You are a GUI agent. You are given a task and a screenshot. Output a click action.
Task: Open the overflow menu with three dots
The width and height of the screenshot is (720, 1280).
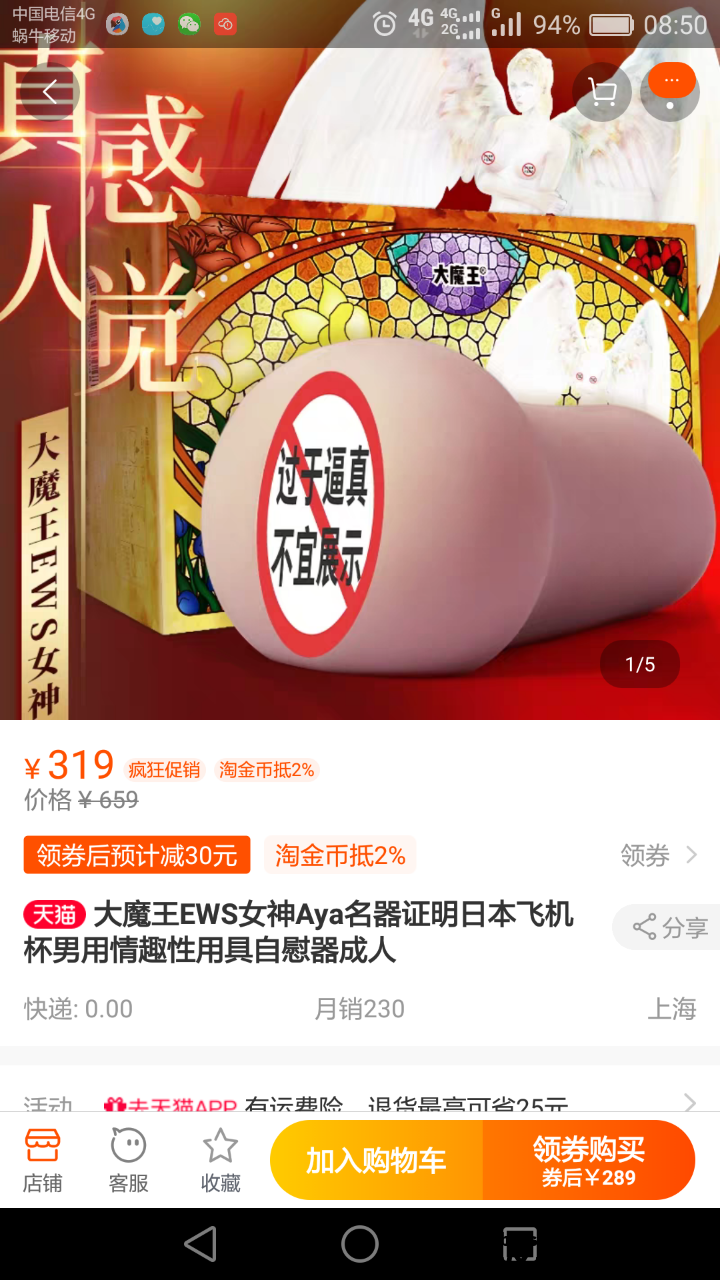(x=670, y=92)
